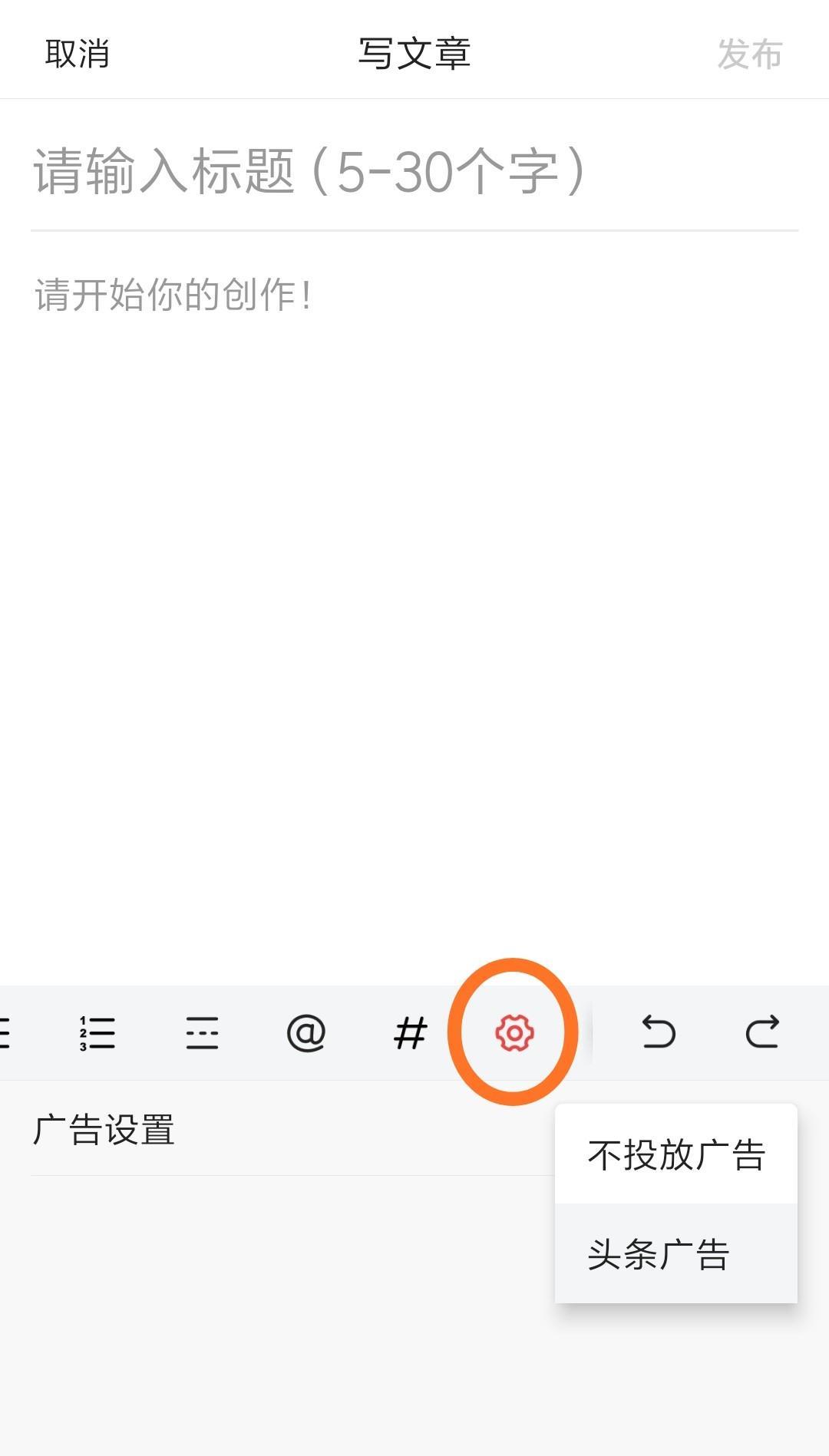Screen dimensions: 829x1456
Task: Open the gear settings icon
Action: (x=514, y=1032)
